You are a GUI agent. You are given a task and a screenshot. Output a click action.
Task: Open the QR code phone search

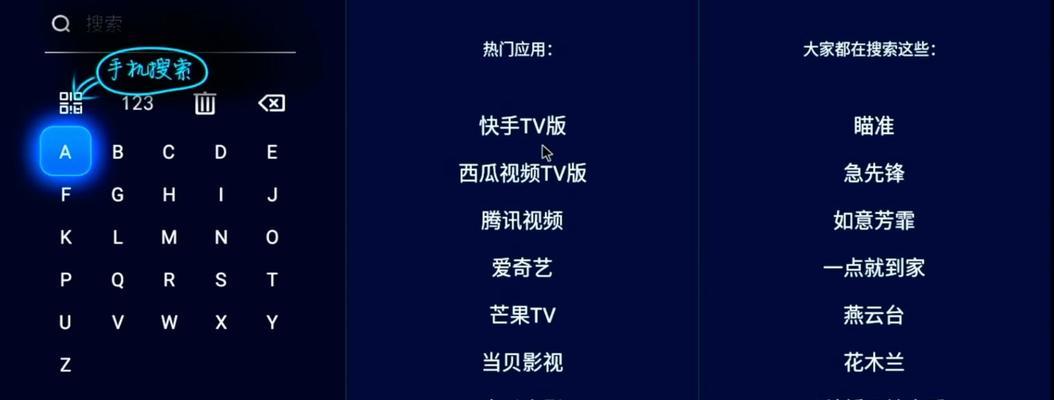[71, 102]
